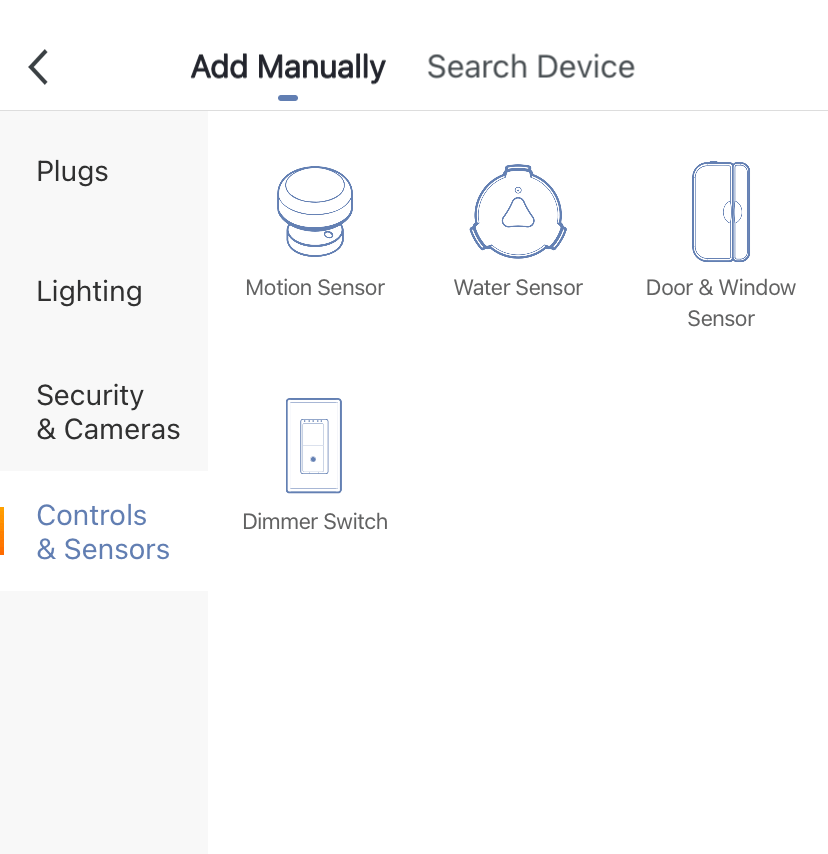
Task: Tap the orange highlight bar beside Controls & Sensors
Action: coord(3,531)
